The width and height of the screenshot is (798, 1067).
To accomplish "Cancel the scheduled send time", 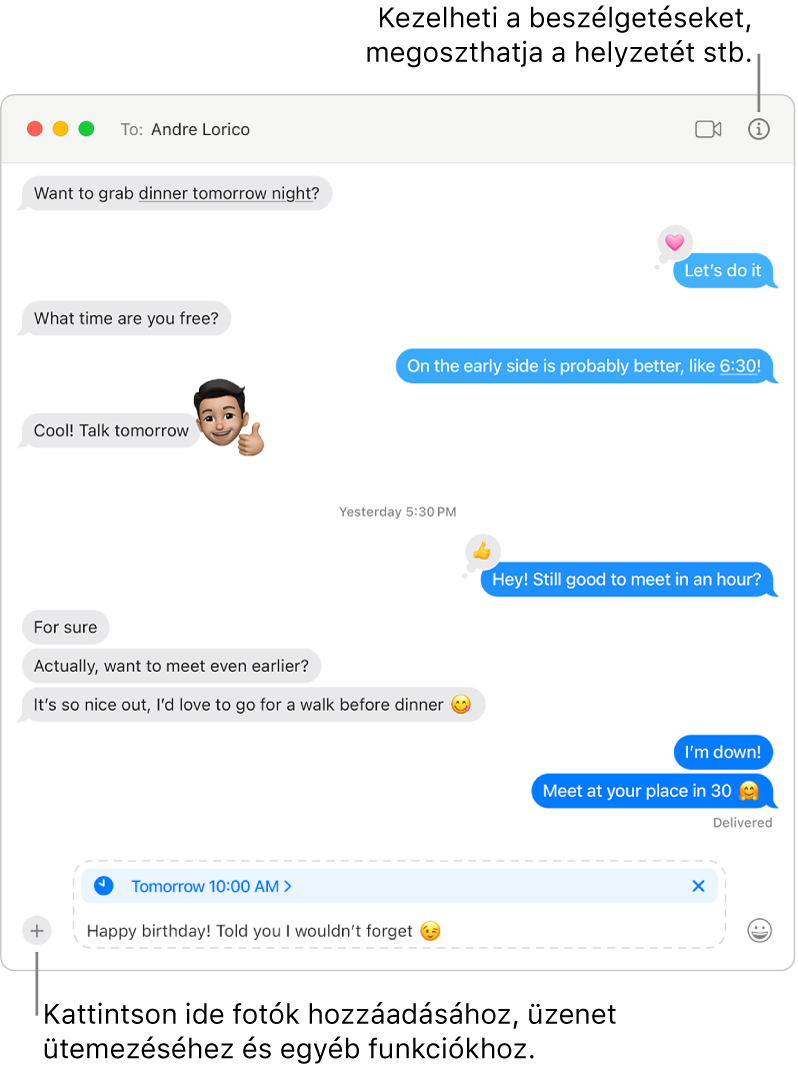I will point(698,886).
